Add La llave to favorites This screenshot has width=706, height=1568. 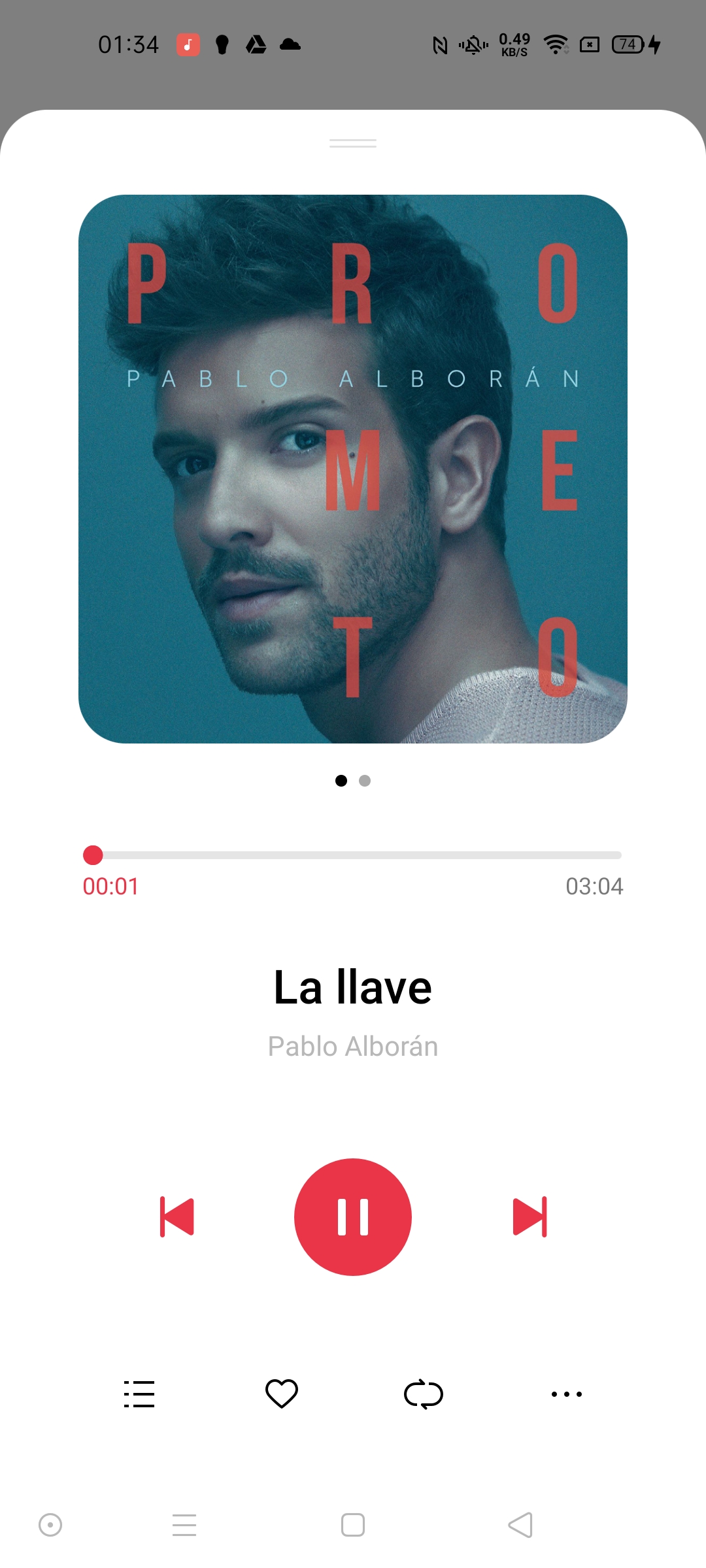(282, 1394)
